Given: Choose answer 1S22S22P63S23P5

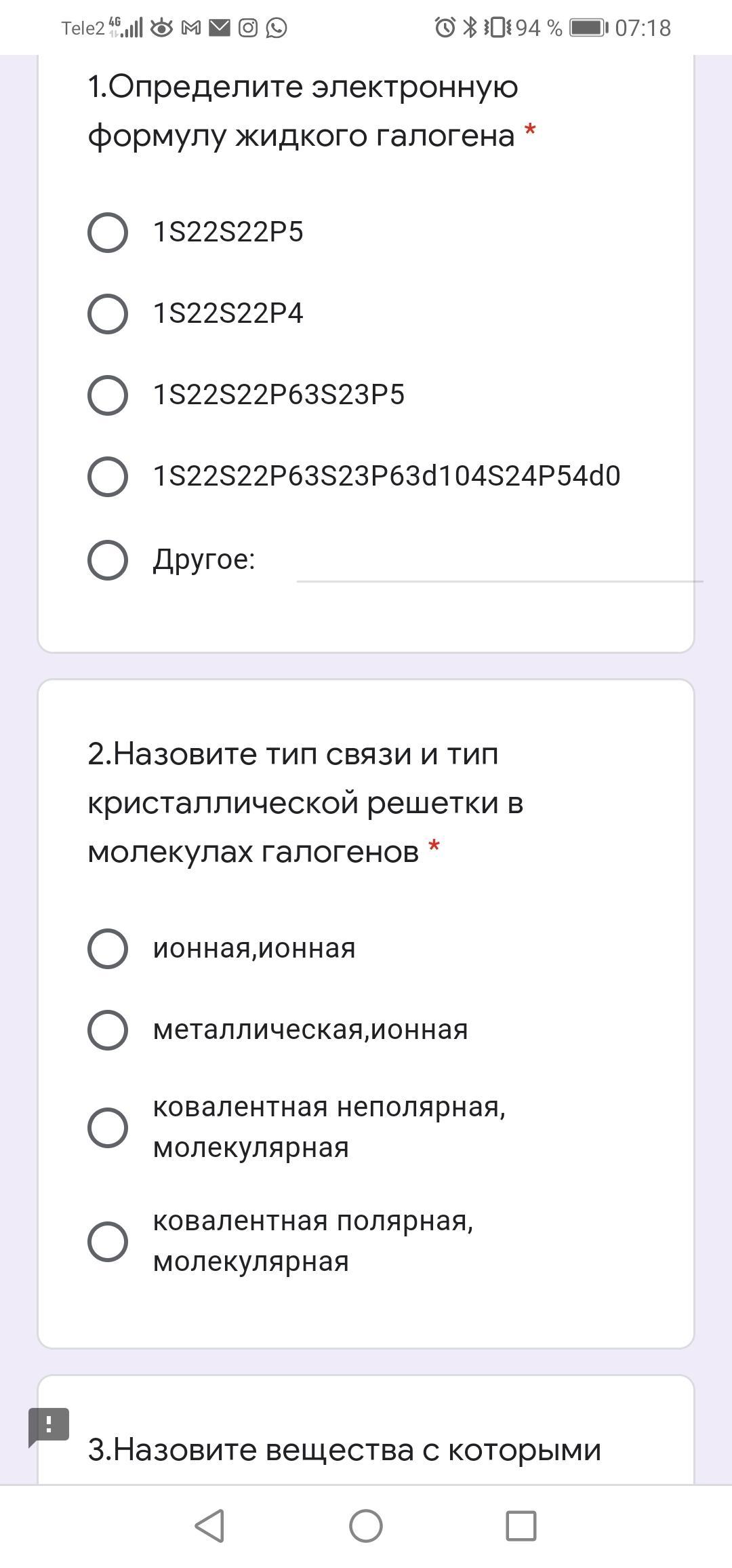Looking at the screenshot, I should tap(108, 395).
